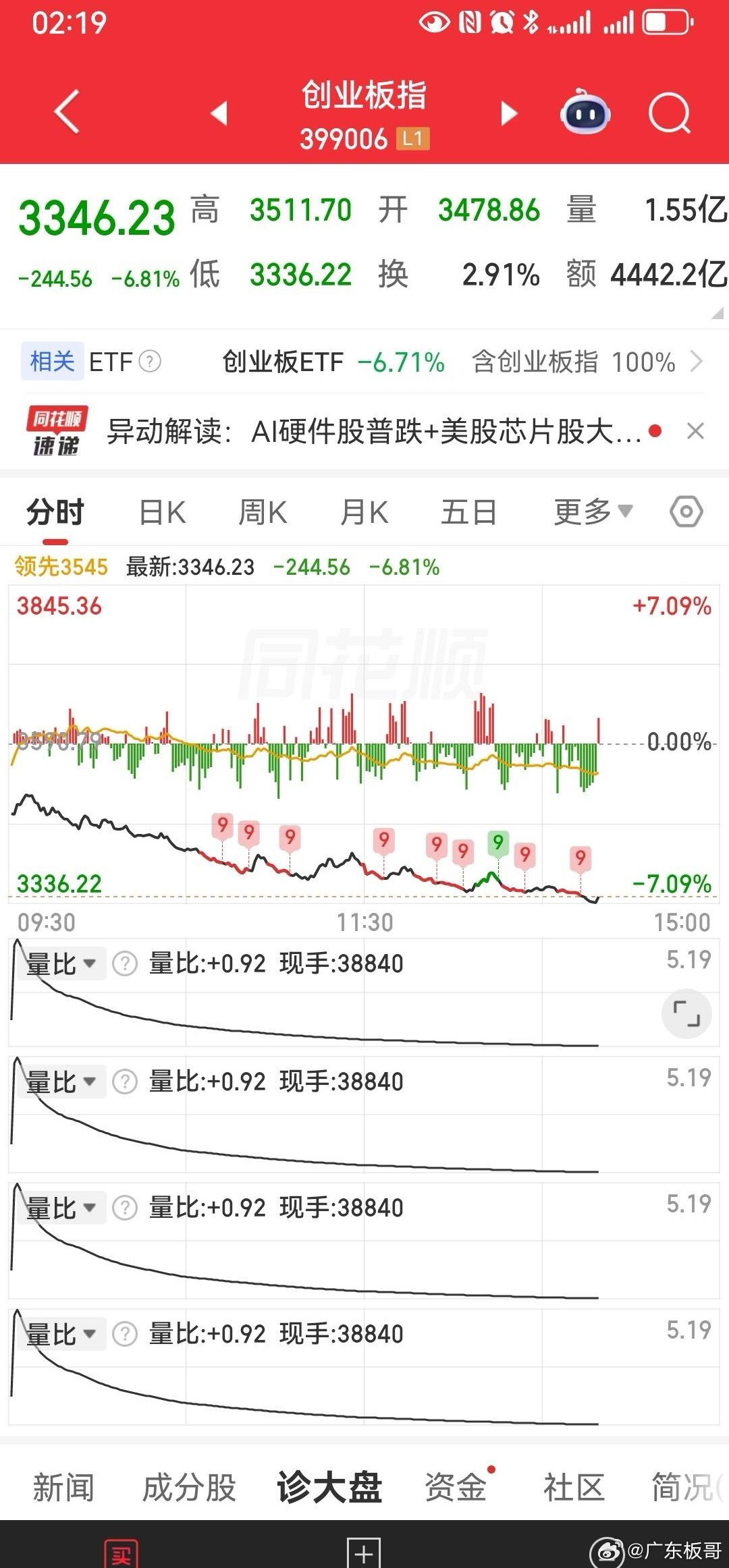Open the 成分股 tab
The width and height of the screenshot is (729, 1568).
[x=189, y=1487]
